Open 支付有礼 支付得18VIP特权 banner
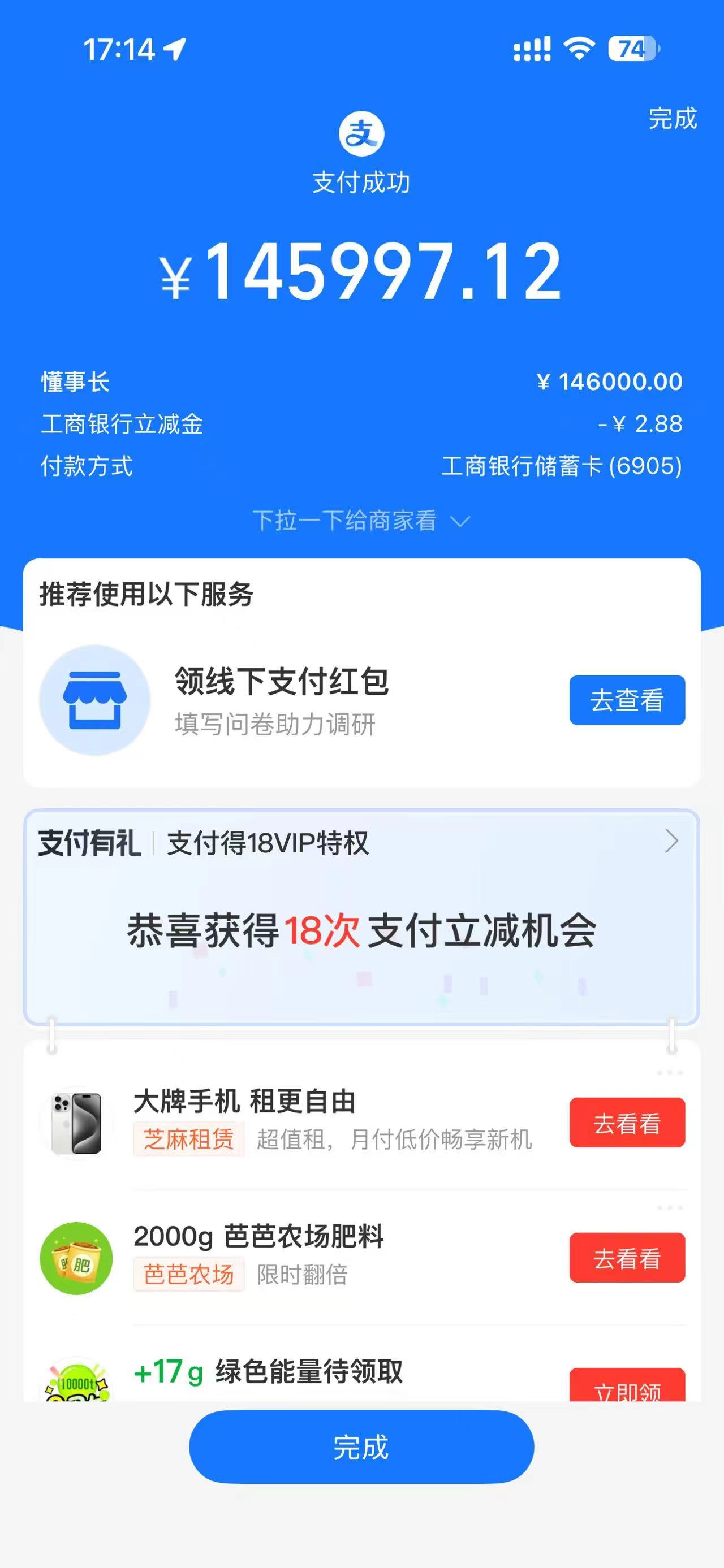The image size is (724, 1568). pos(361,843)
